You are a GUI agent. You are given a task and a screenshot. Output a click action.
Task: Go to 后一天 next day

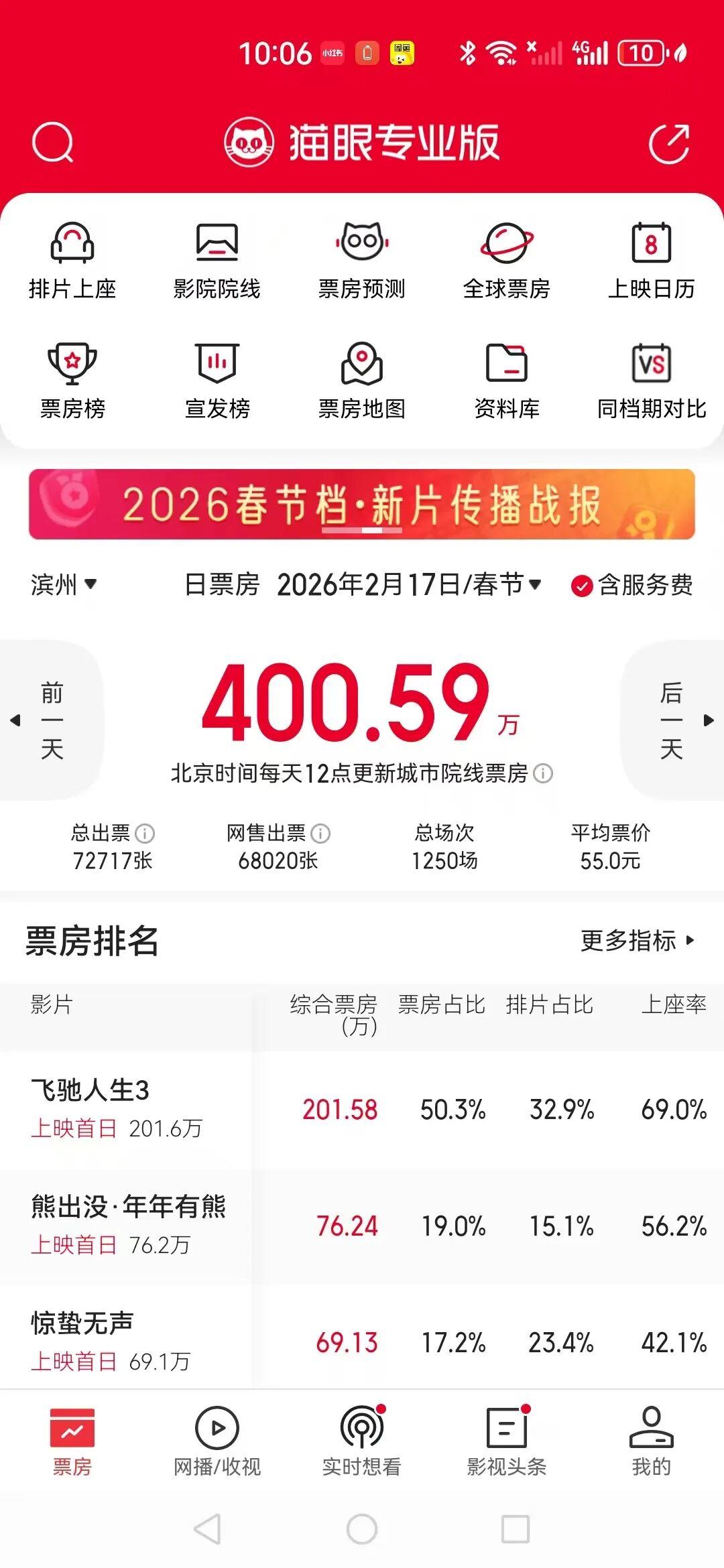672,720
